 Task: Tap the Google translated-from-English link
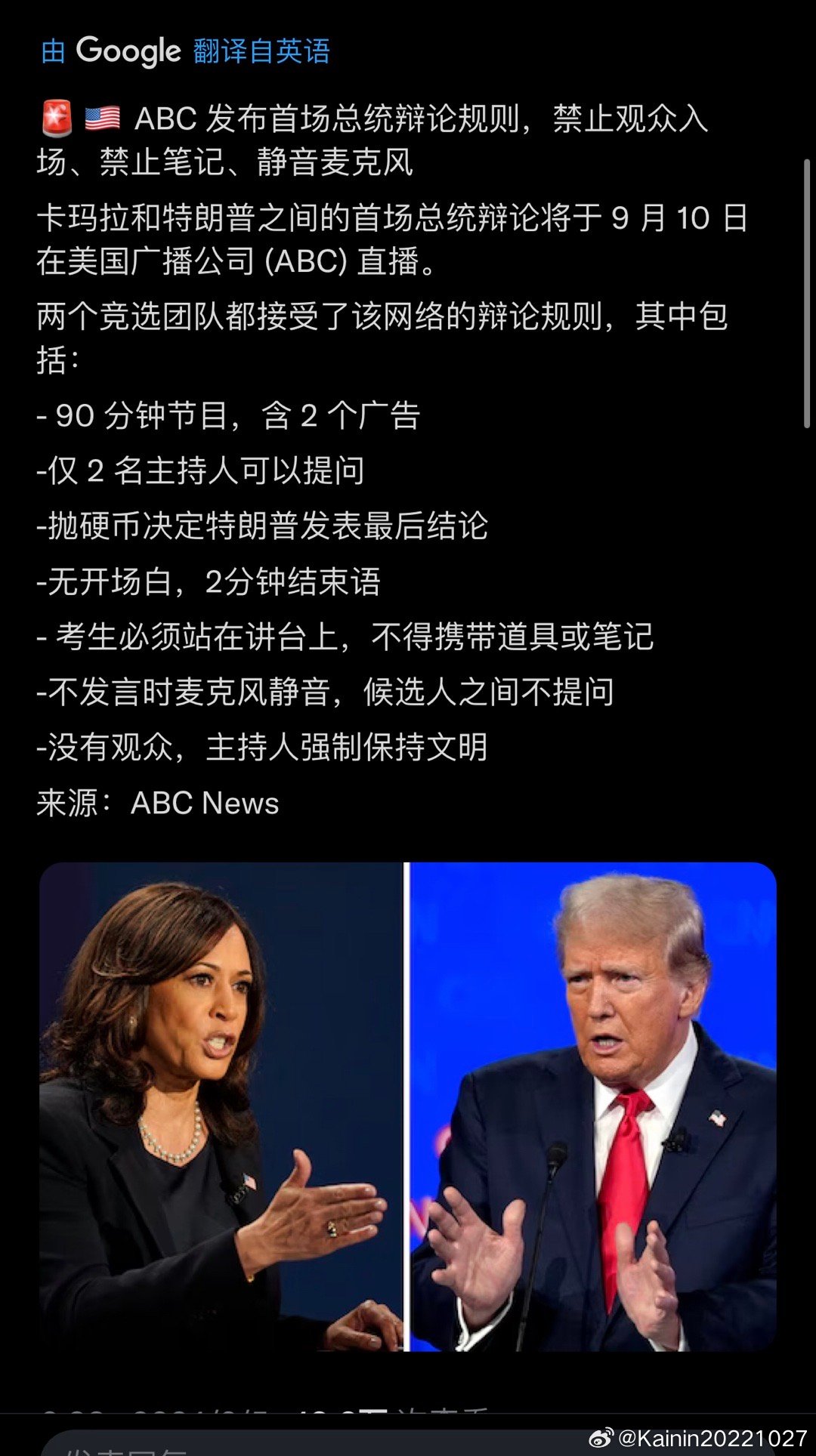coord(186,51)
